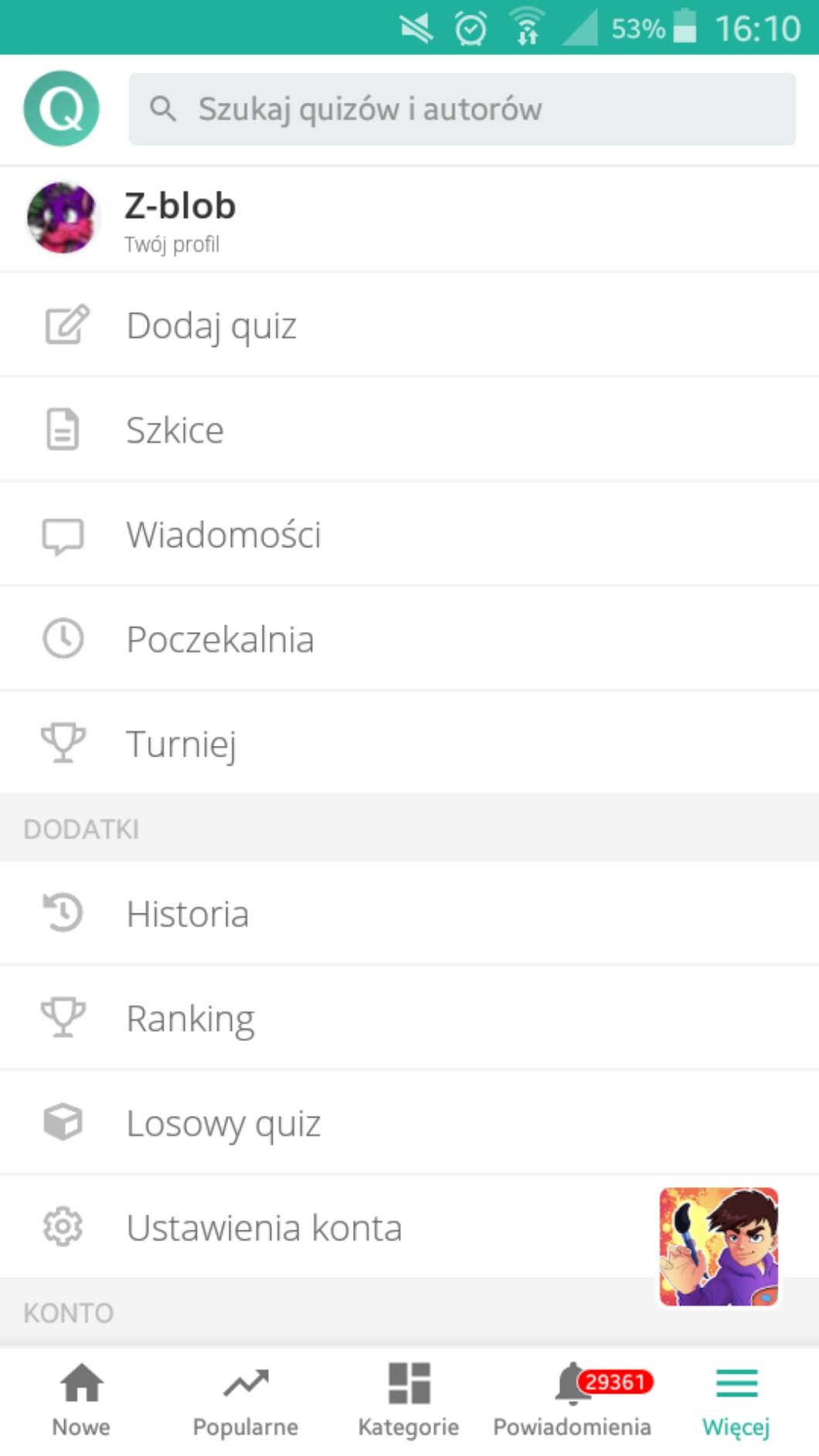Tap the search field for quizzes and authors
819x1456 pixels.
462,109
